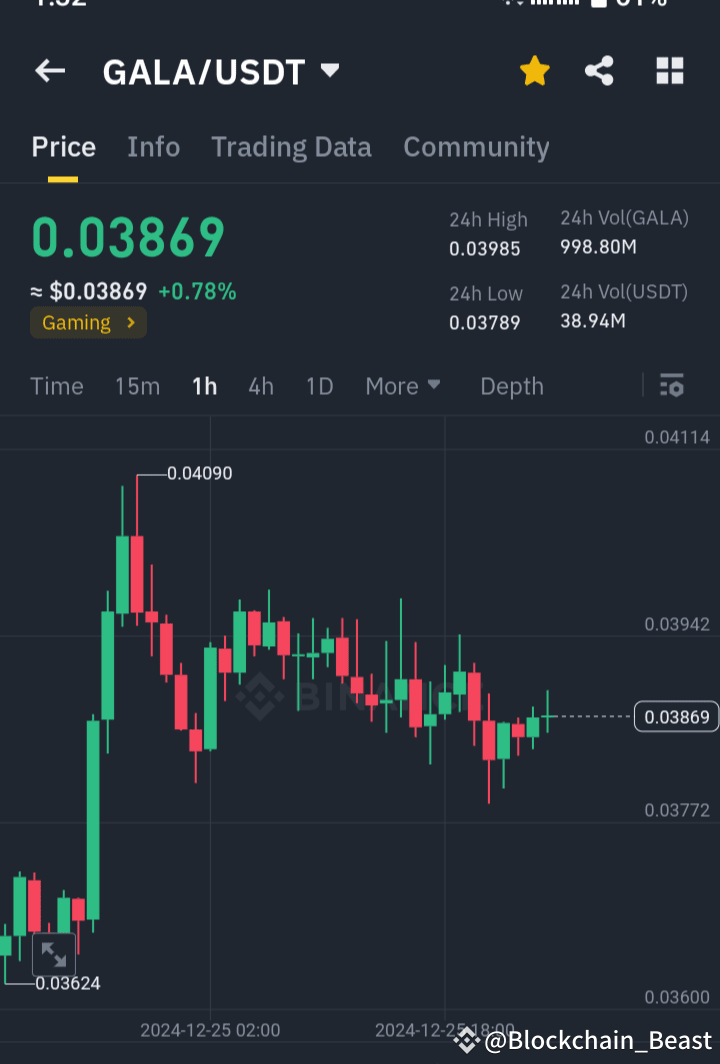Screen dimensions: 720x1064
Task: View the Info section
Action: click(153, 146)
